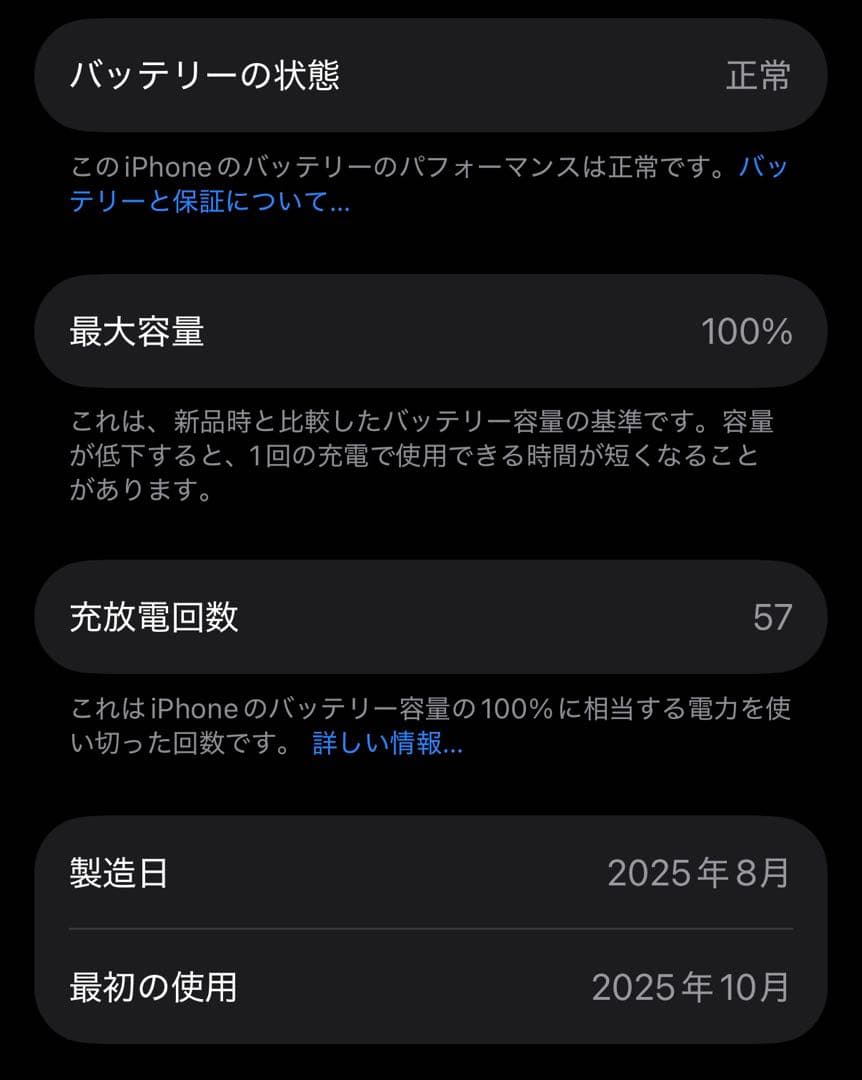
Task: Select the 製造日 row
Action: click(x=430, y=874)
